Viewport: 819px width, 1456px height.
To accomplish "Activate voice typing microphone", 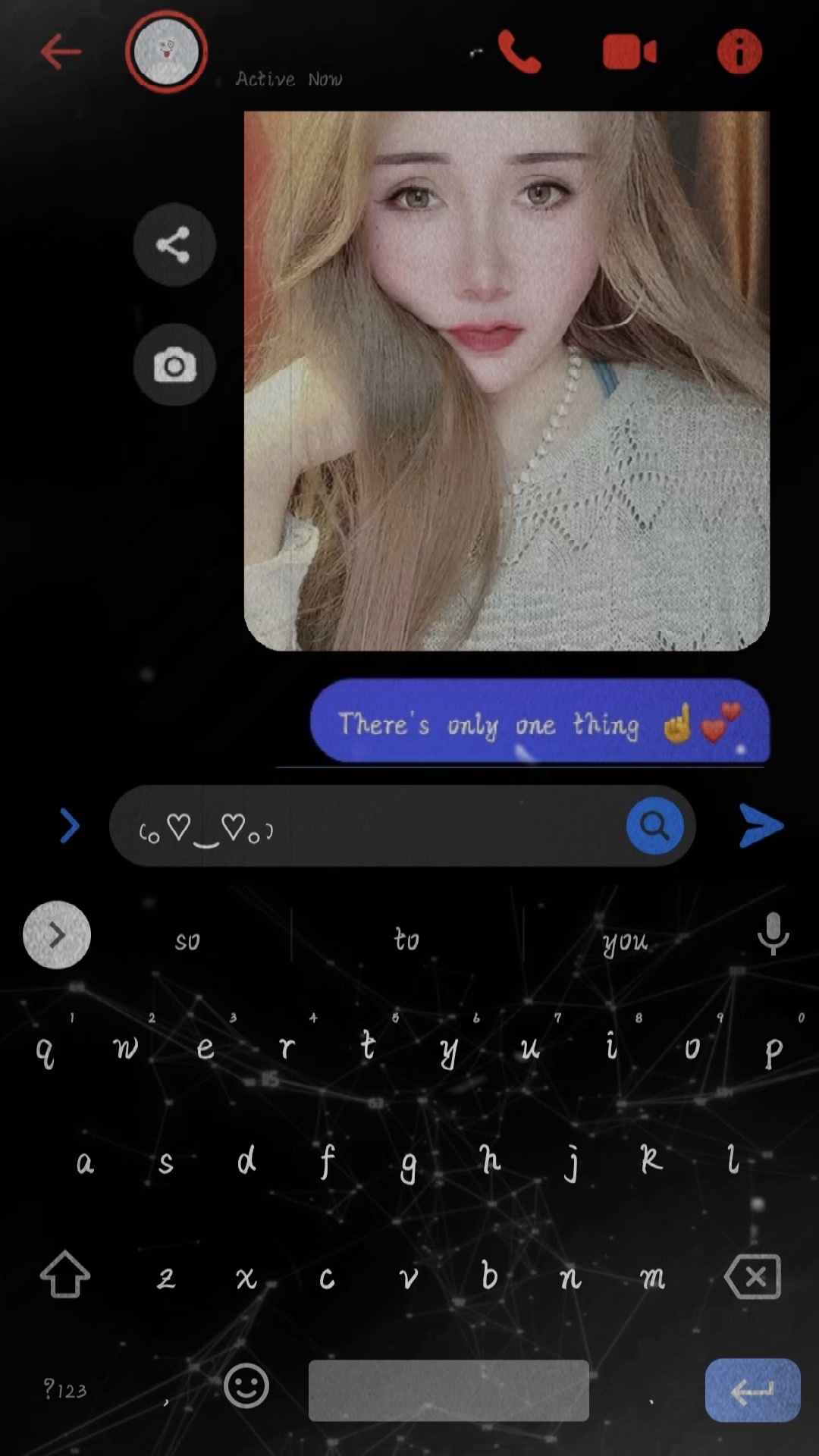I will pos(773,934).
